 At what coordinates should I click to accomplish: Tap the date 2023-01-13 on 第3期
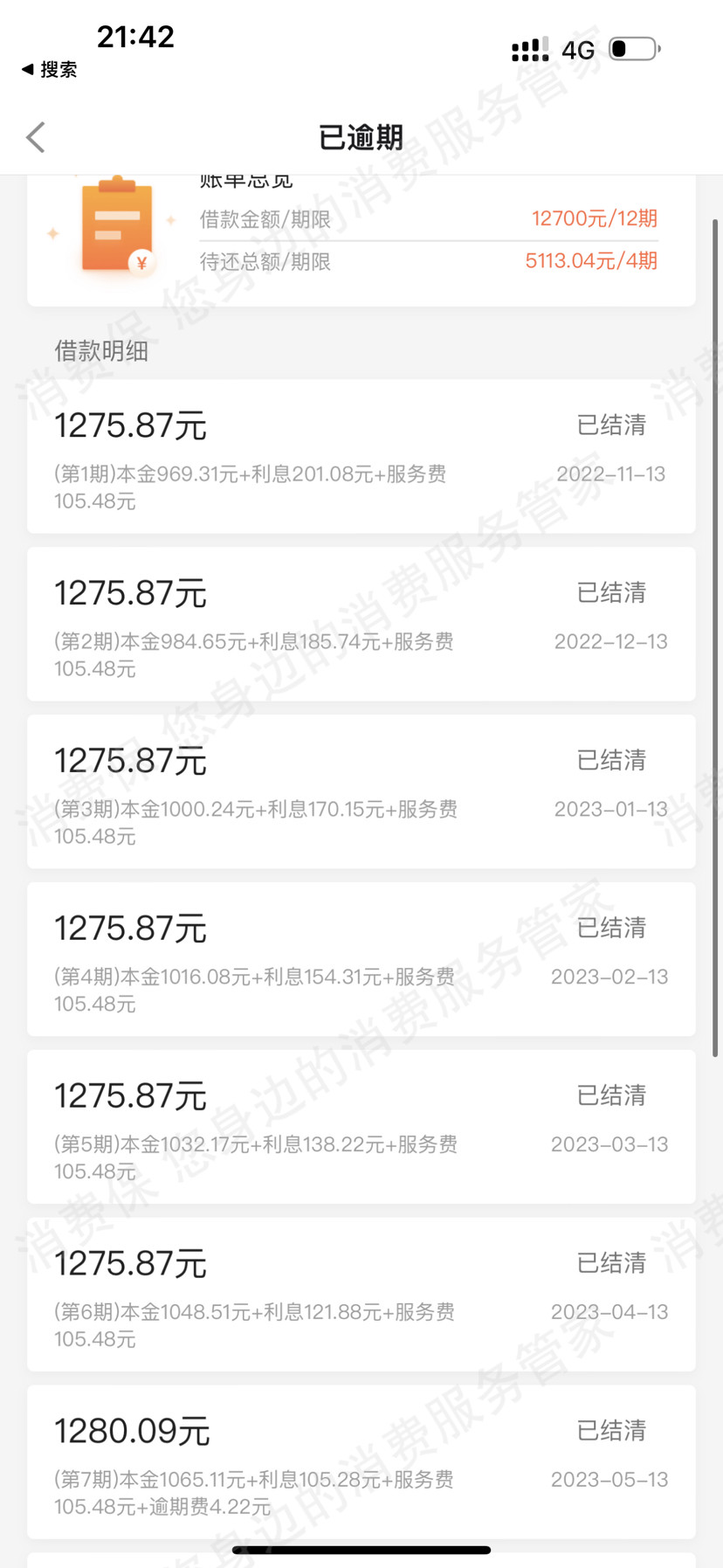610,810
